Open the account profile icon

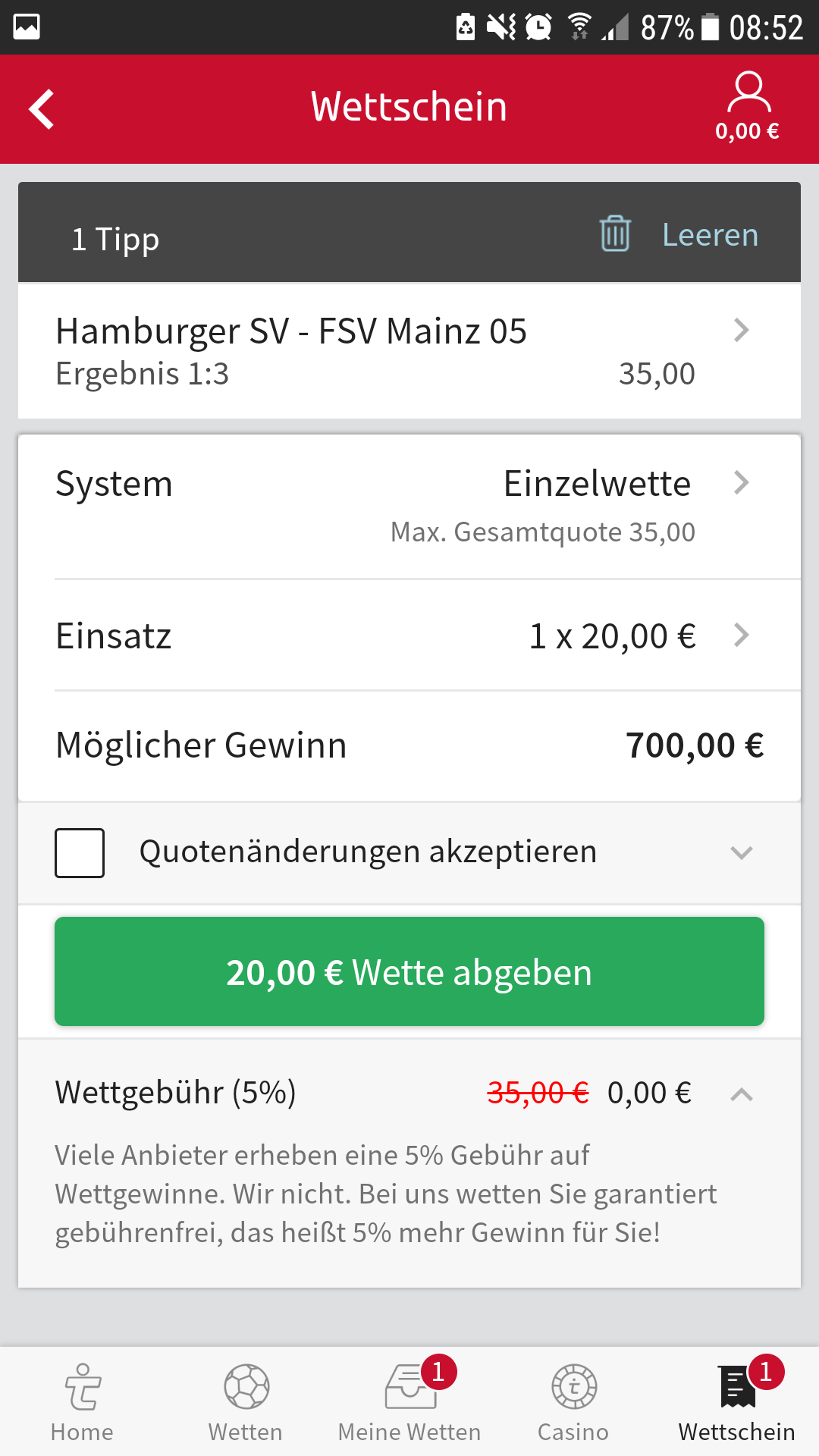748,106
